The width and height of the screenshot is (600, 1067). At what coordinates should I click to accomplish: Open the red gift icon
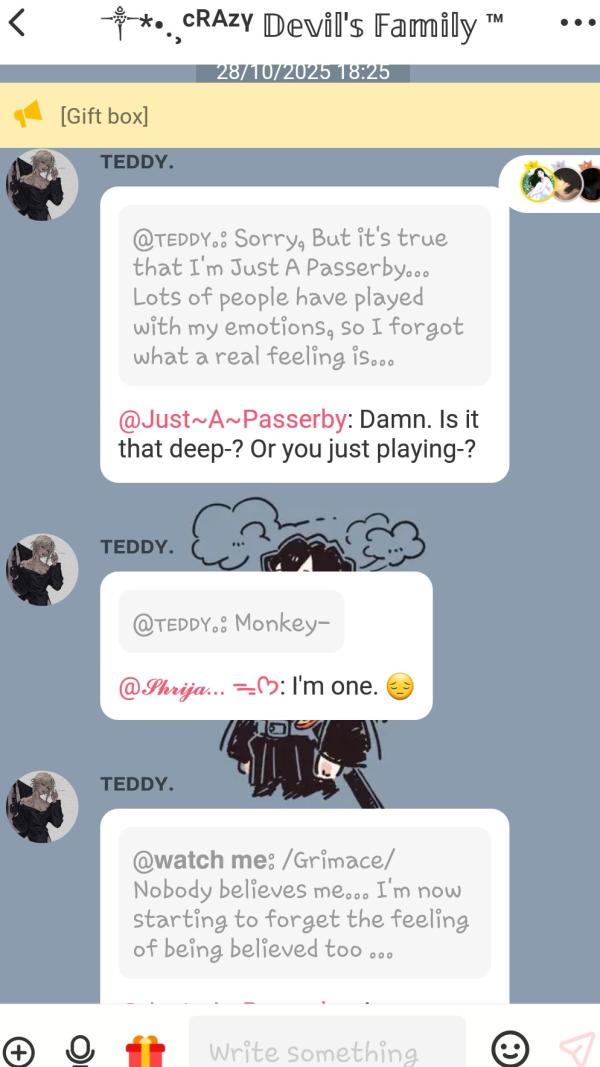click(145, 1050)
